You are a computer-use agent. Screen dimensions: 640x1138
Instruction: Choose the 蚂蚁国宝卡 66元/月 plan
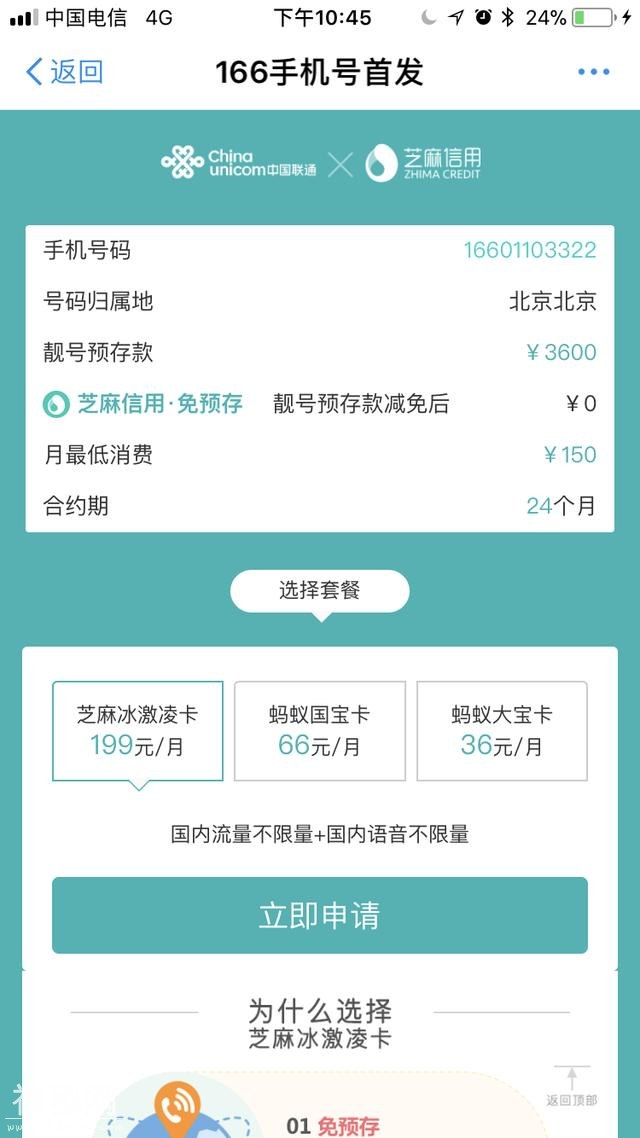[320, 731]
